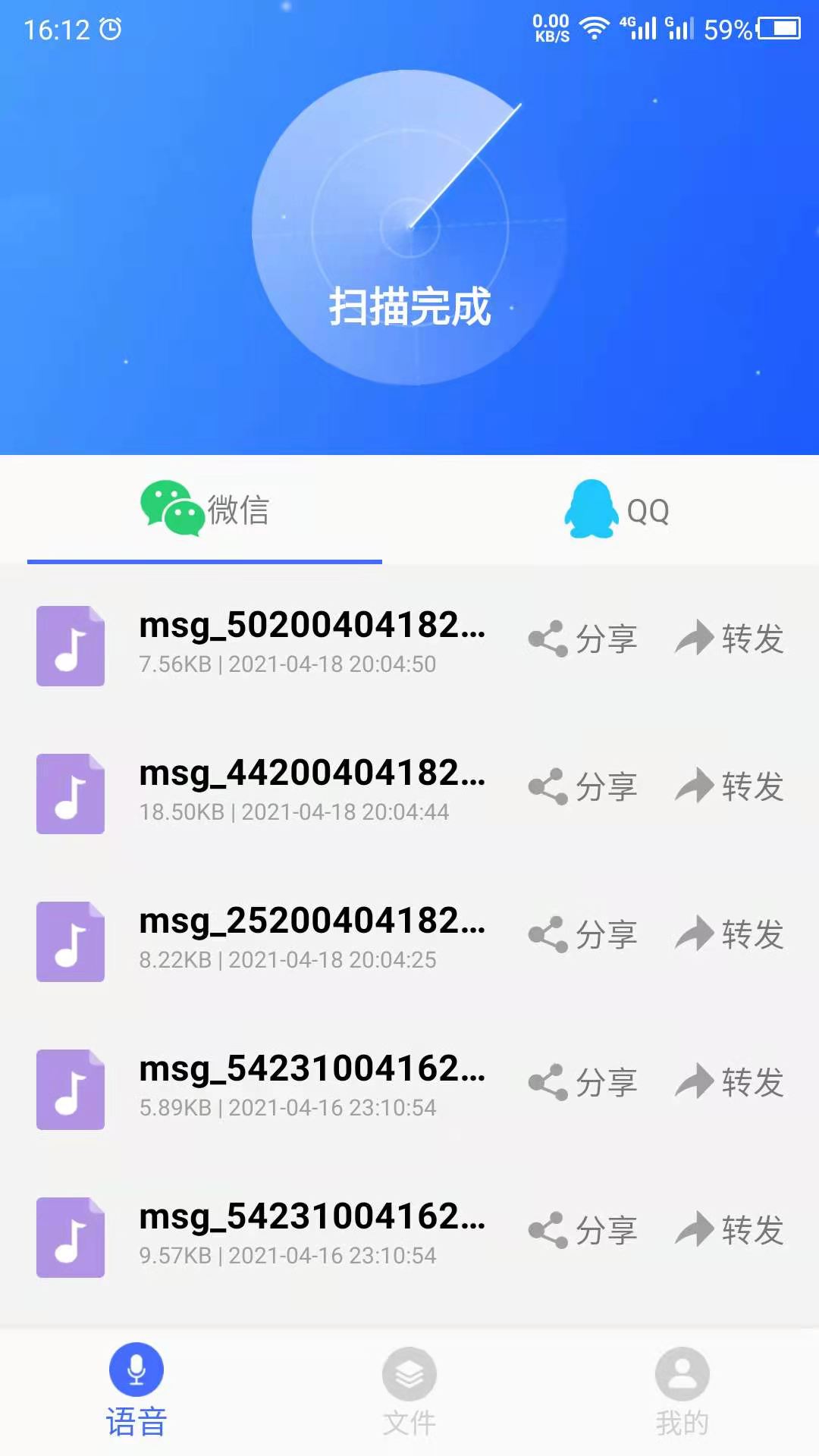Select the 微信 tab
This screenshot has height=1456, width=819.
[205, 510]
